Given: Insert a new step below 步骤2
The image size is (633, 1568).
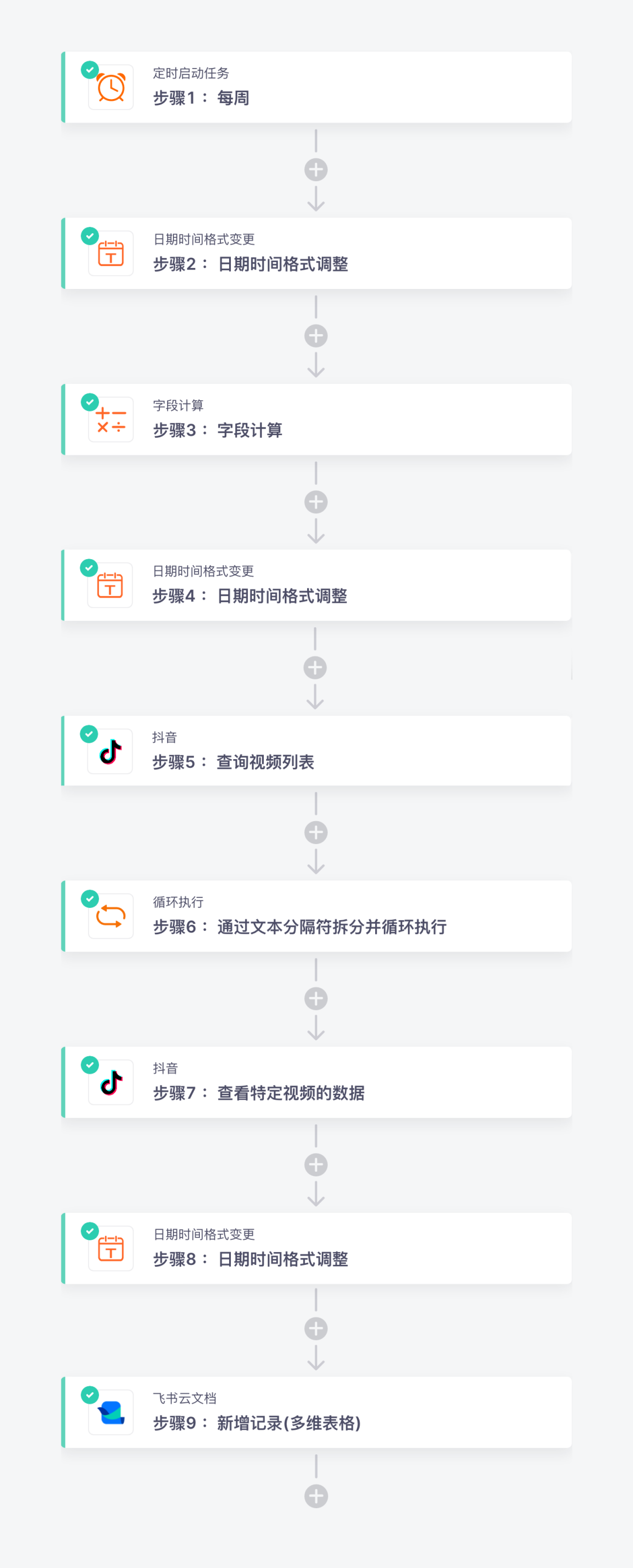Looking at the screenshot, I should click(316, 336).
